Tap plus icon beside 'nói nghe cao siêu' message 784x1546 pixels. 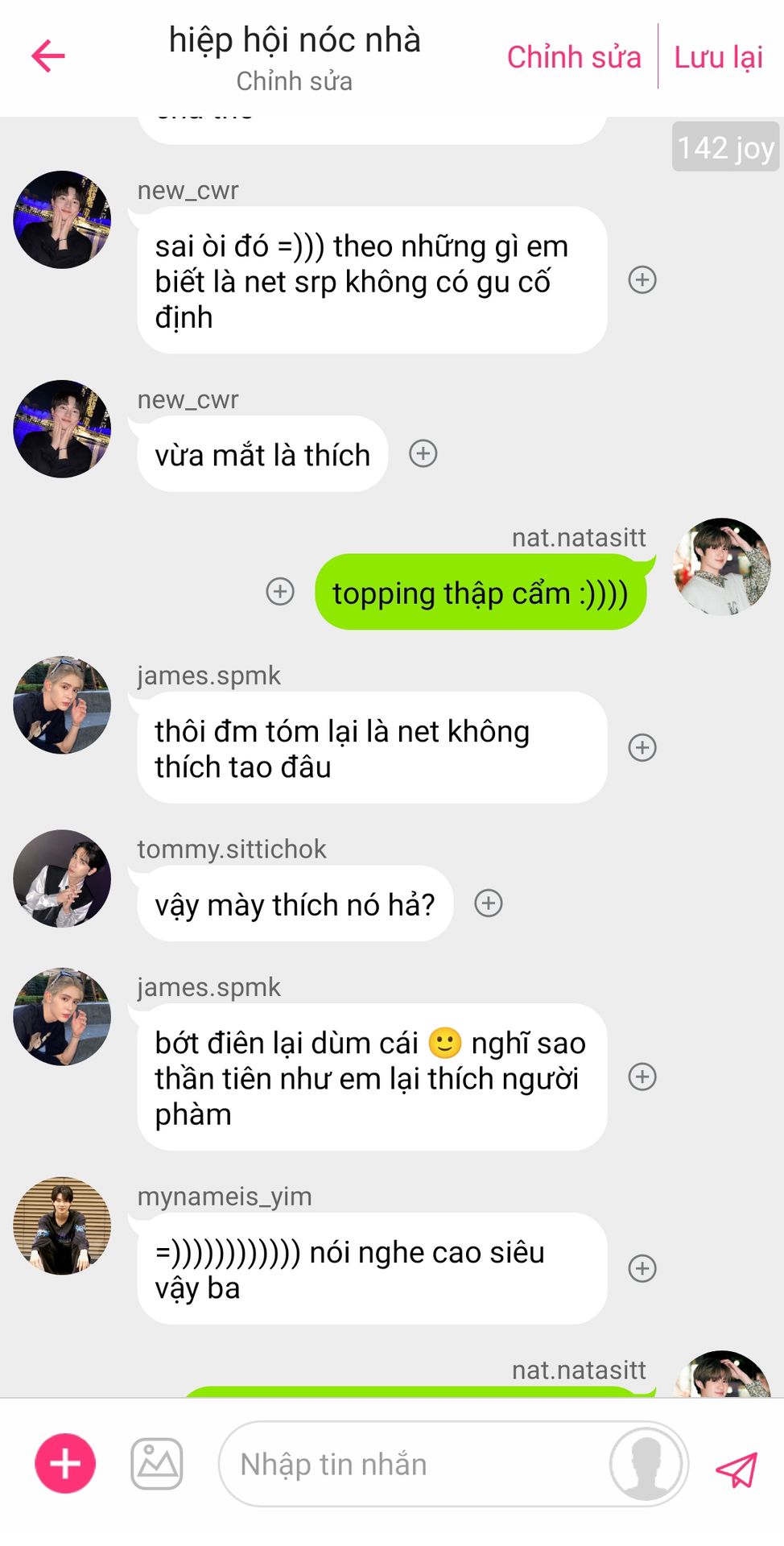642,1268
